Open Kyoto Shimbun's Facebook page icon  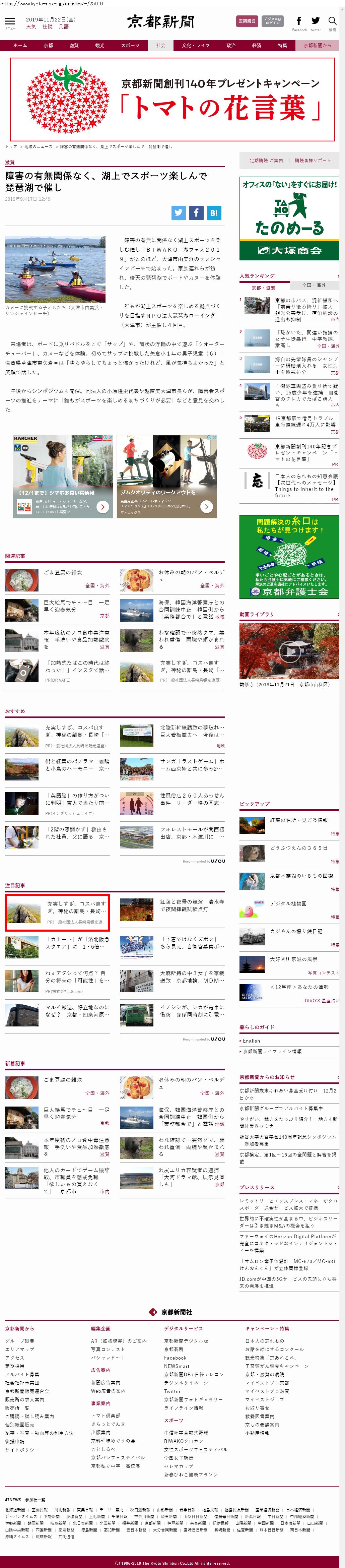tap(299, 22)
